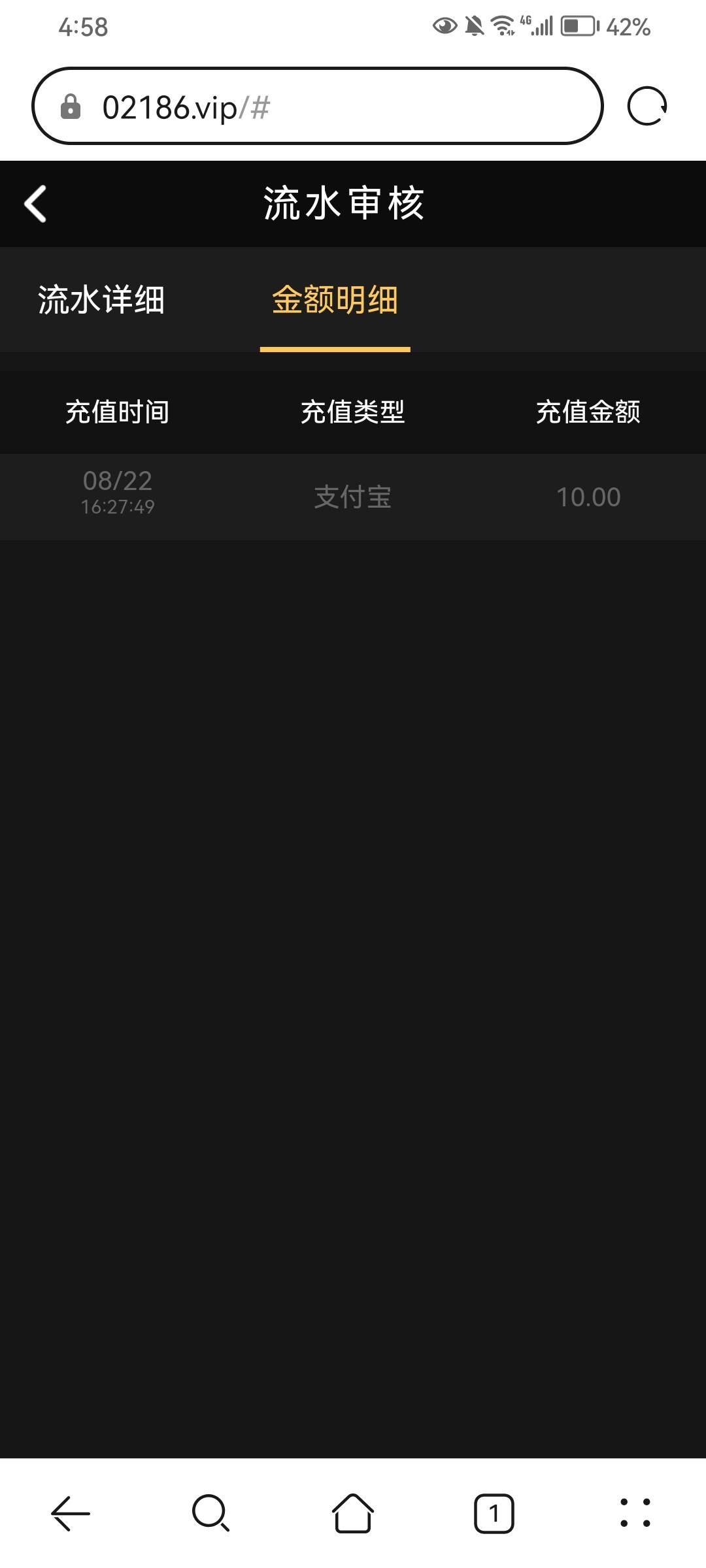Open the browser tabs switcher
The width and height of the screenshot is (706, 1568).
pyautogui.click(x=494, y=1513)
